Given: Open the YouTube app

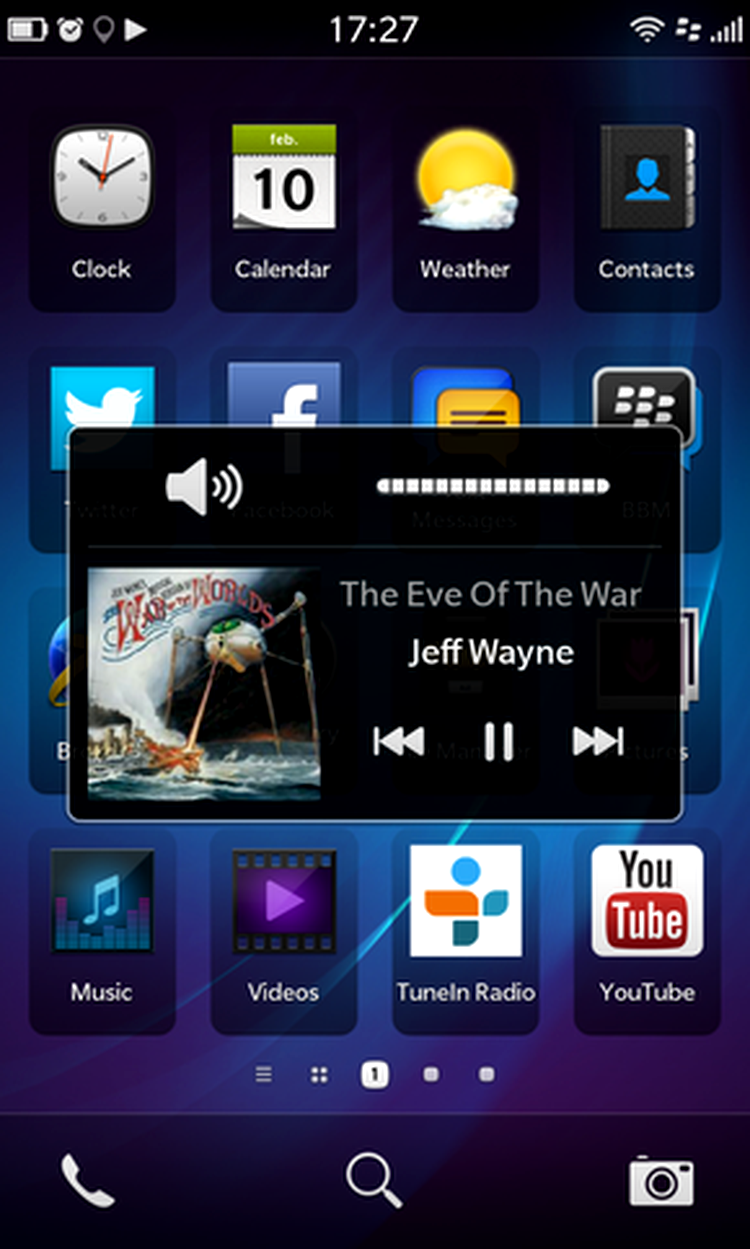Looking at the screenshot, I should [x=646, y=927].
